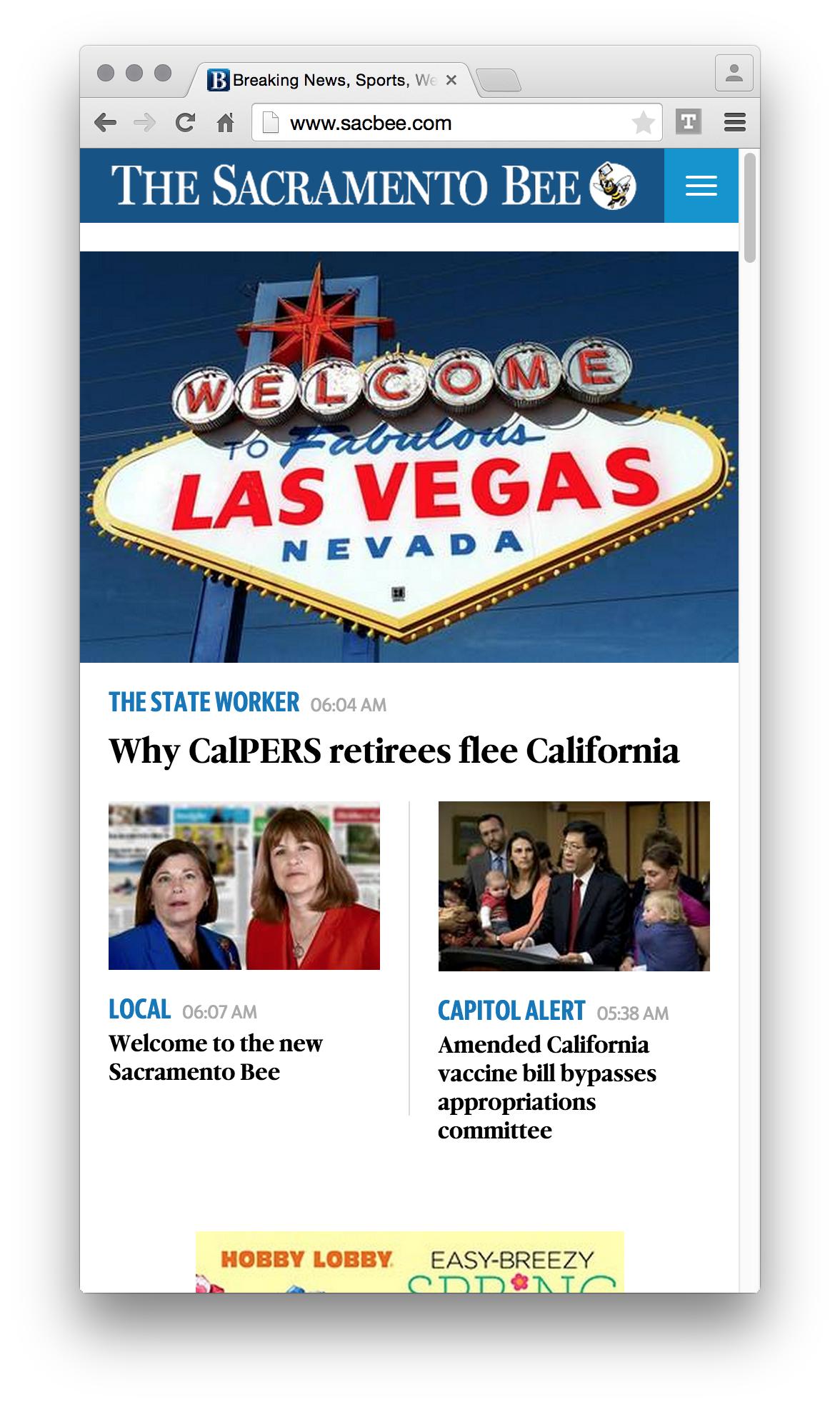Go to the Capitol Alert section
This screenshot has width=840, height=1407.
point(511,1011)
